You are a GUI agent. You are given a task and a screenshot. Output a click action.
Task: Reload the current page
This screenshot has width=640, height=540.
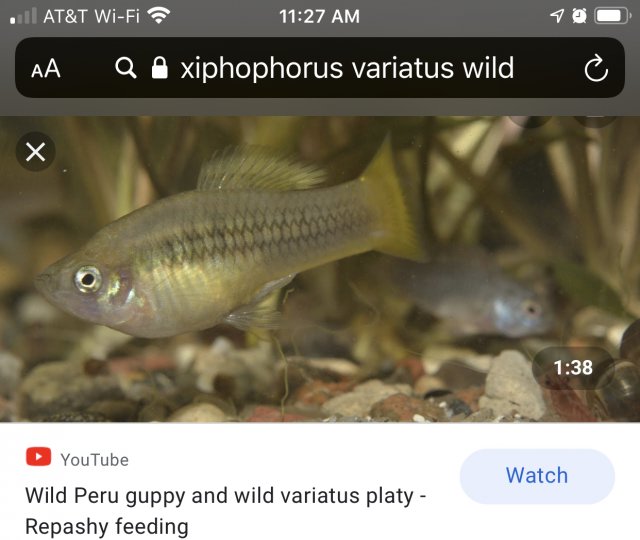tap(595, 69)
